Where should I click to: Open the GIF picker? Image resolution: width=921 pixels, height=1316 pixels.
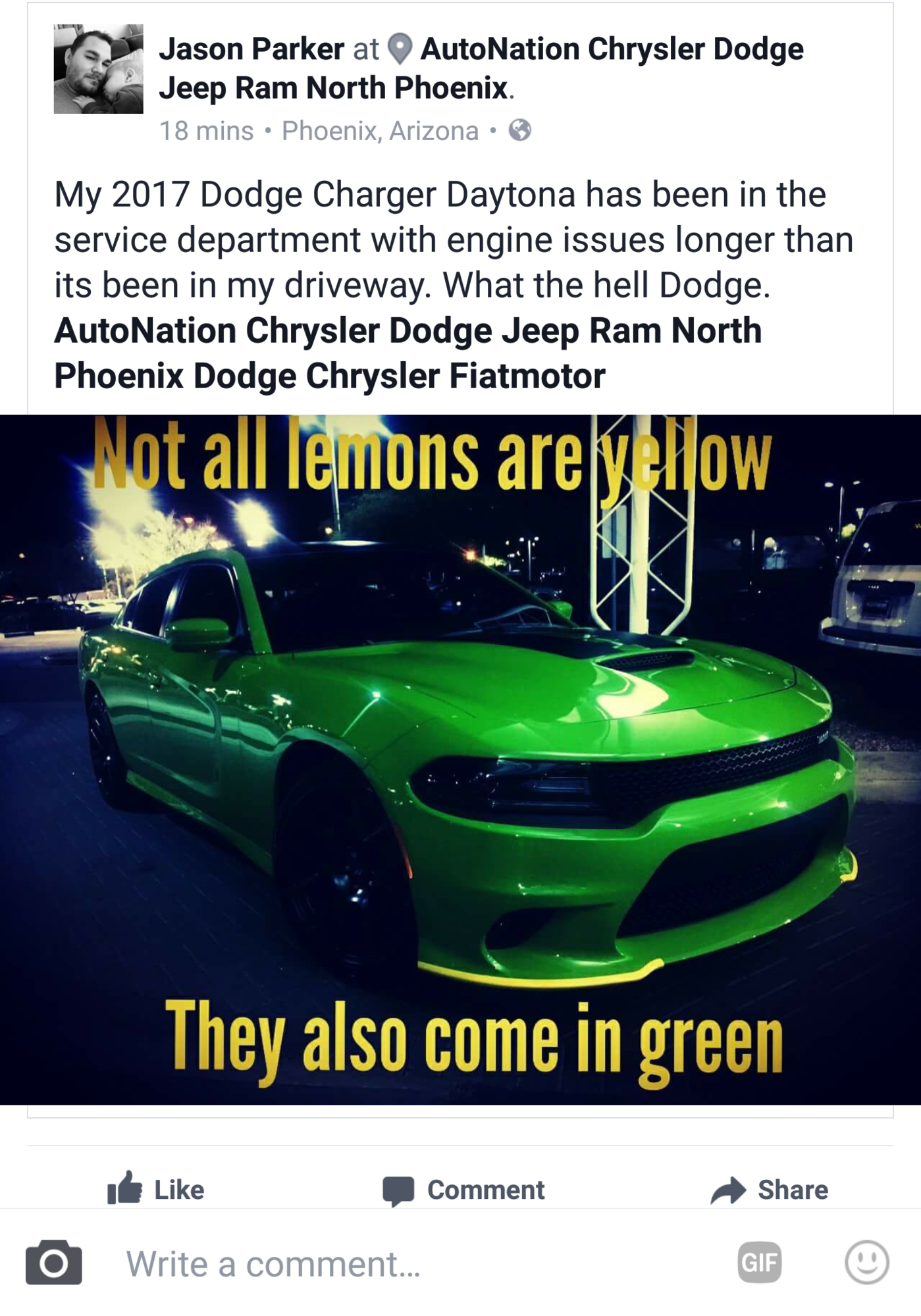tap(759, 1263)
